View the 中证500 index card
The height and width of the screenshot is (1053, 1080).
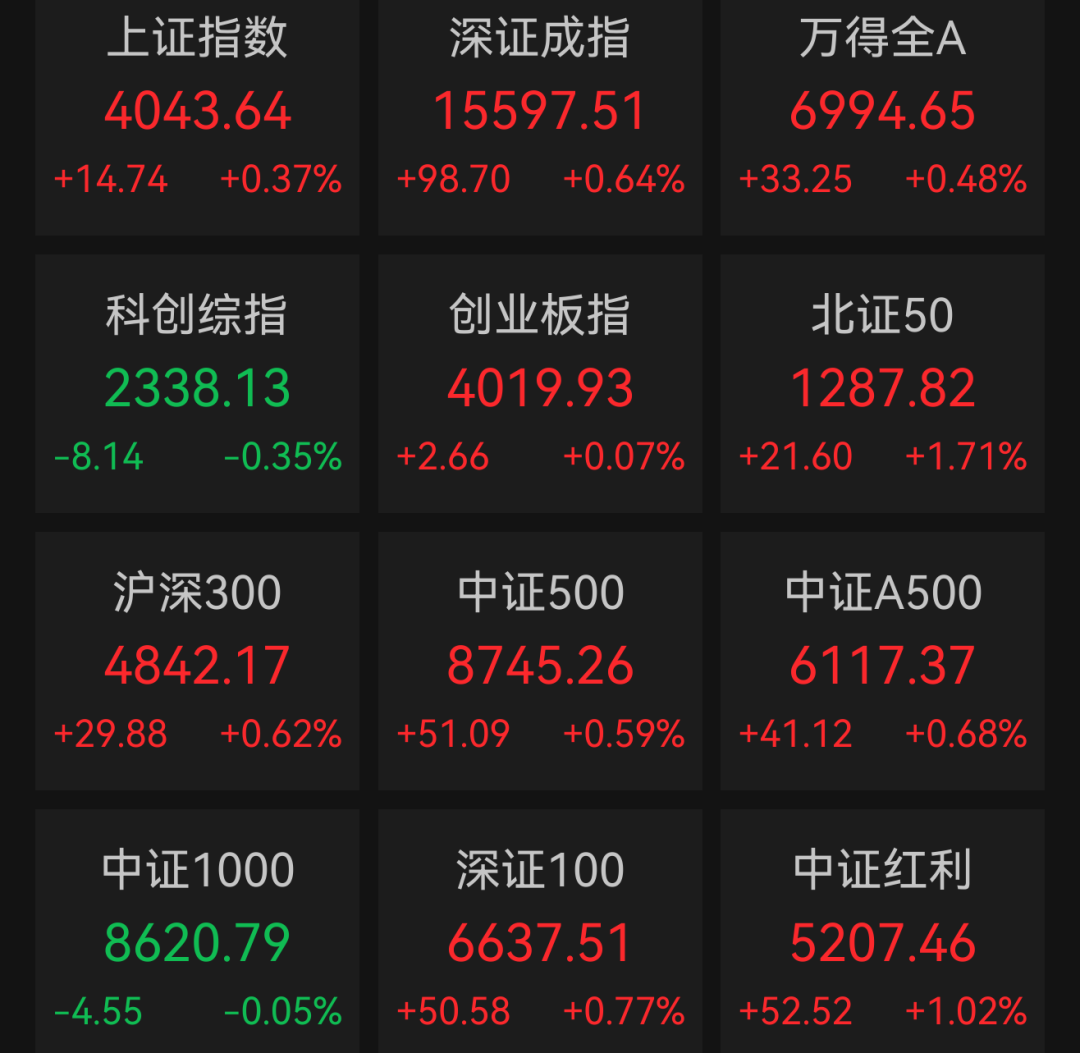(540, 661)
